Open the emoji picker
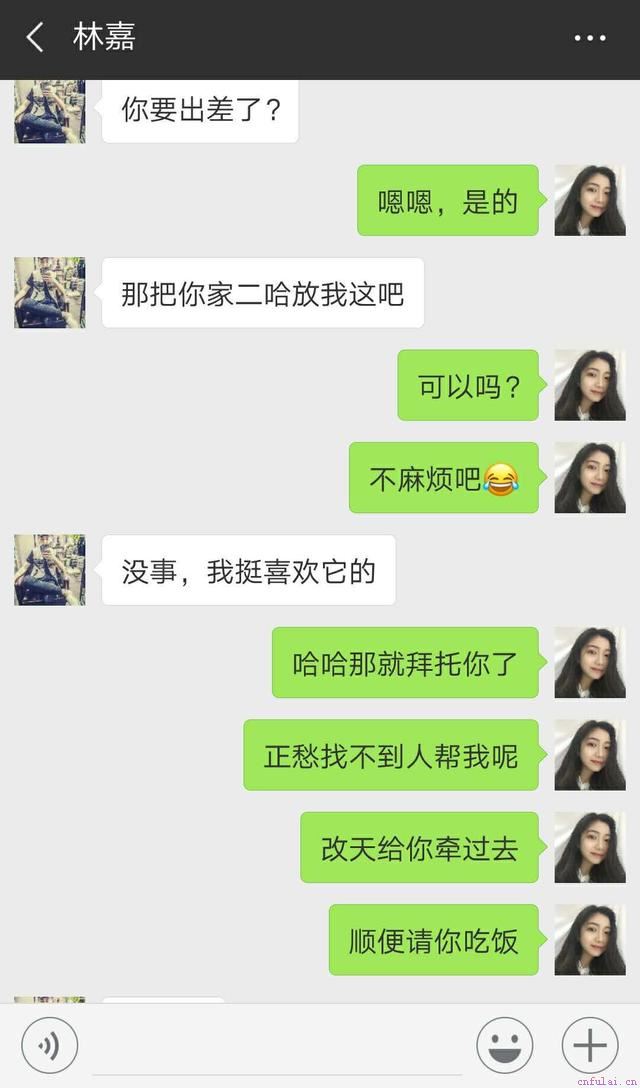This screenshot has height=1088, width=640. coord(504,1046)
